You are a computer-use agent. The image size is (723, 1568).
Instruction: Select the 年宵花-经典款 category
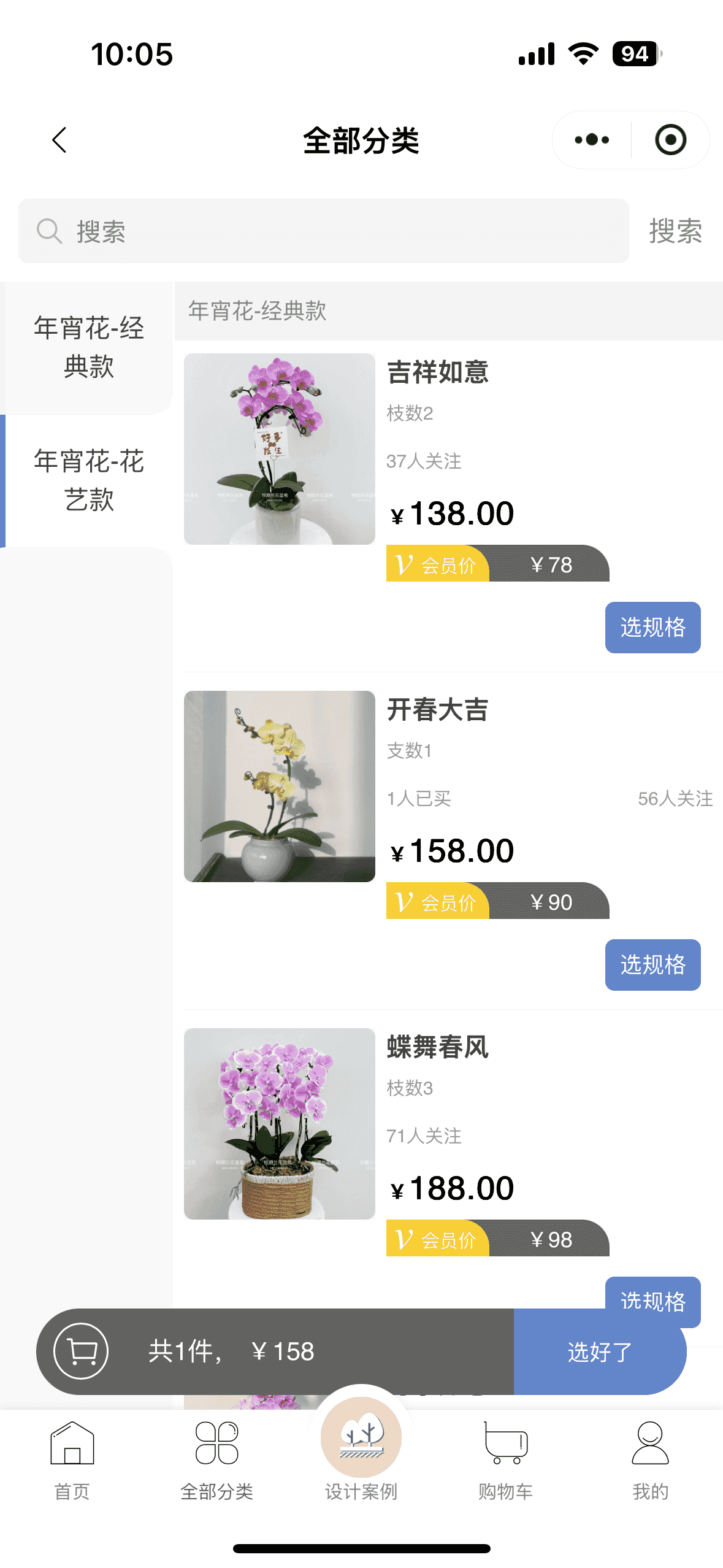click(88, 347)
